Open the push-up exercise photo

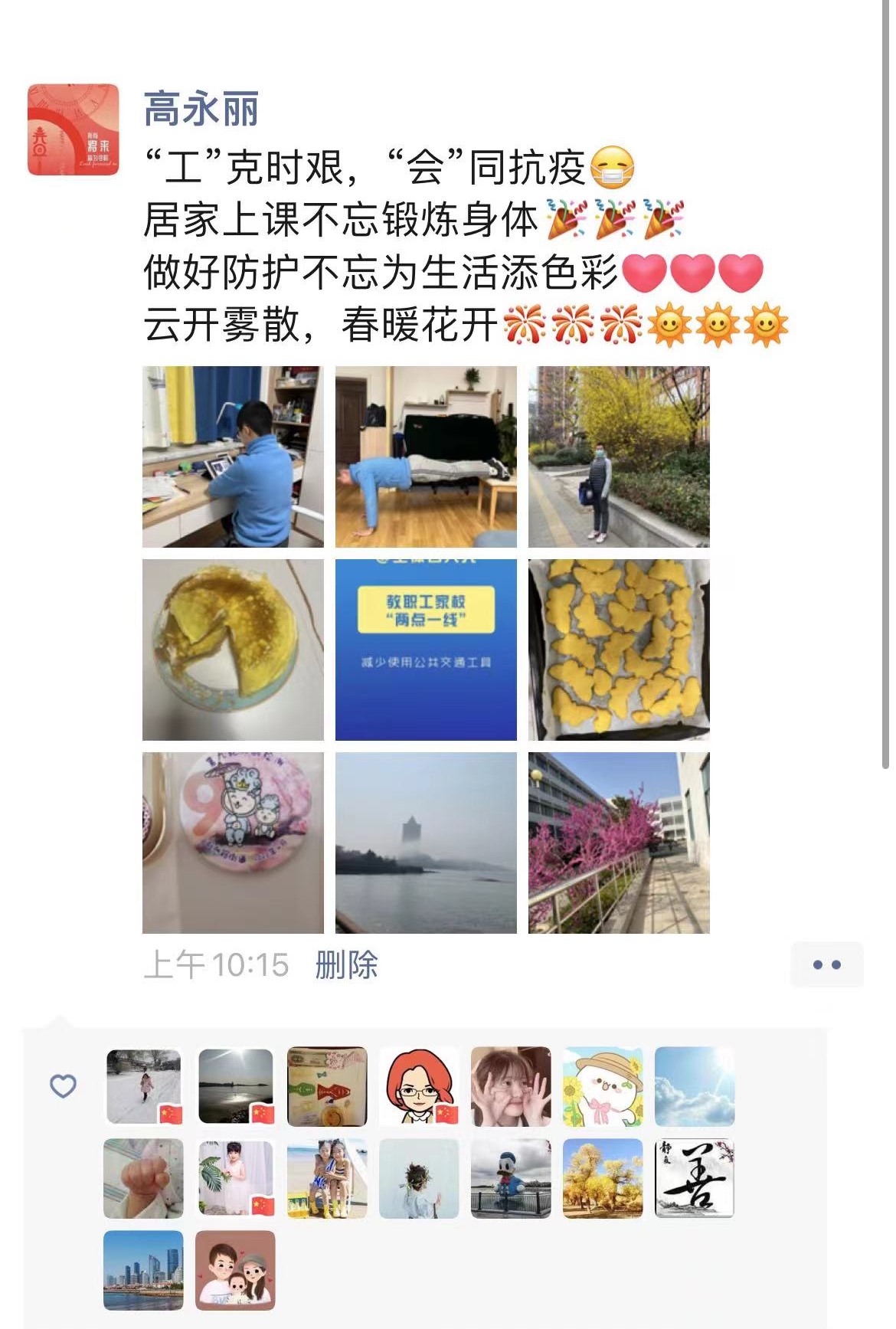point(426,457)
